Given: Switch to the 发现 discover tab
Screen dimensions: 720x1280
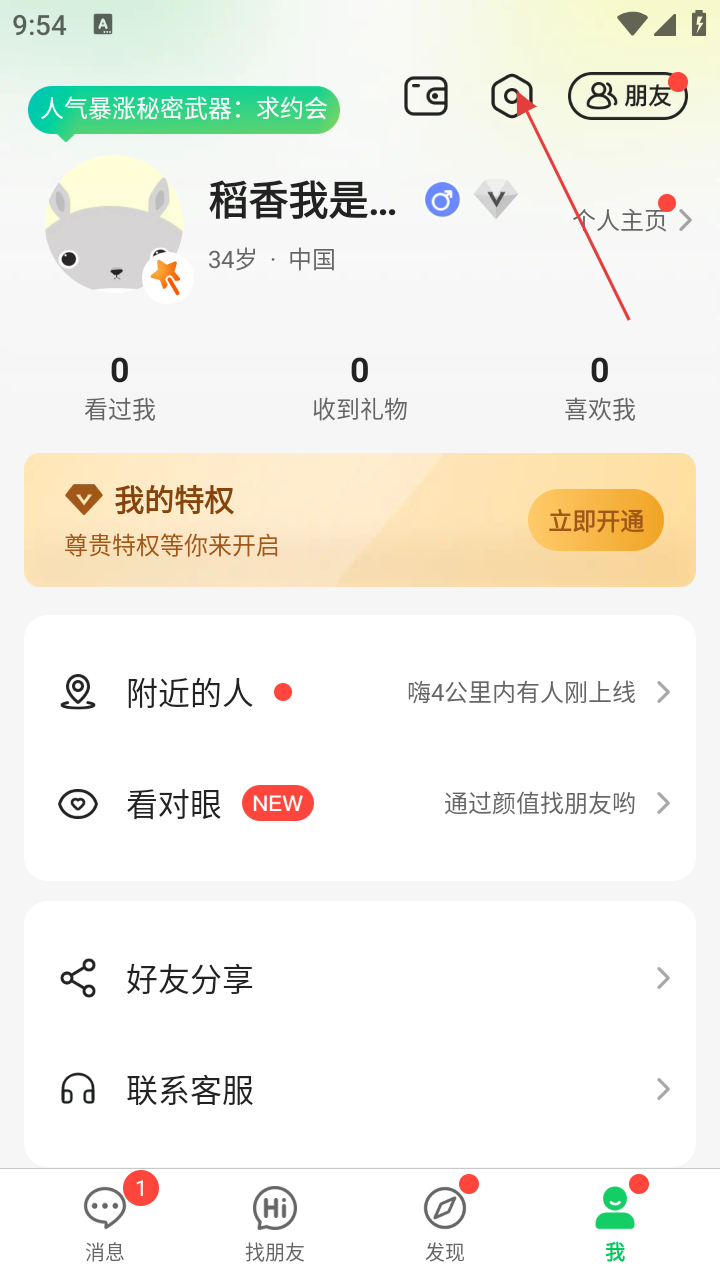Looking at the screenshot, I should click(445, 1222).
